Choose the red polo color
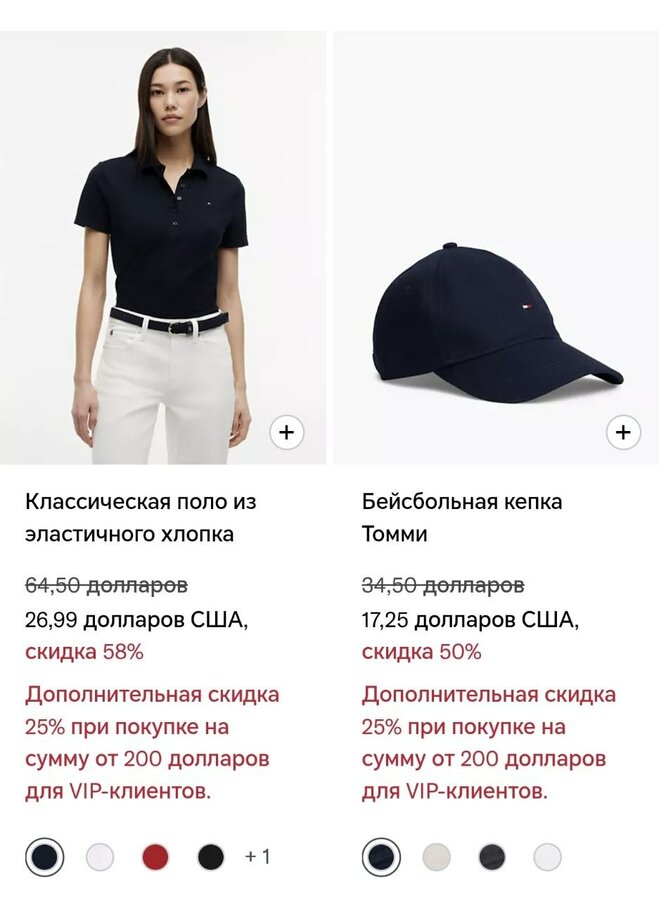This screenshot has width=659, height=900. pyautogui.click(x=155, y=857)
